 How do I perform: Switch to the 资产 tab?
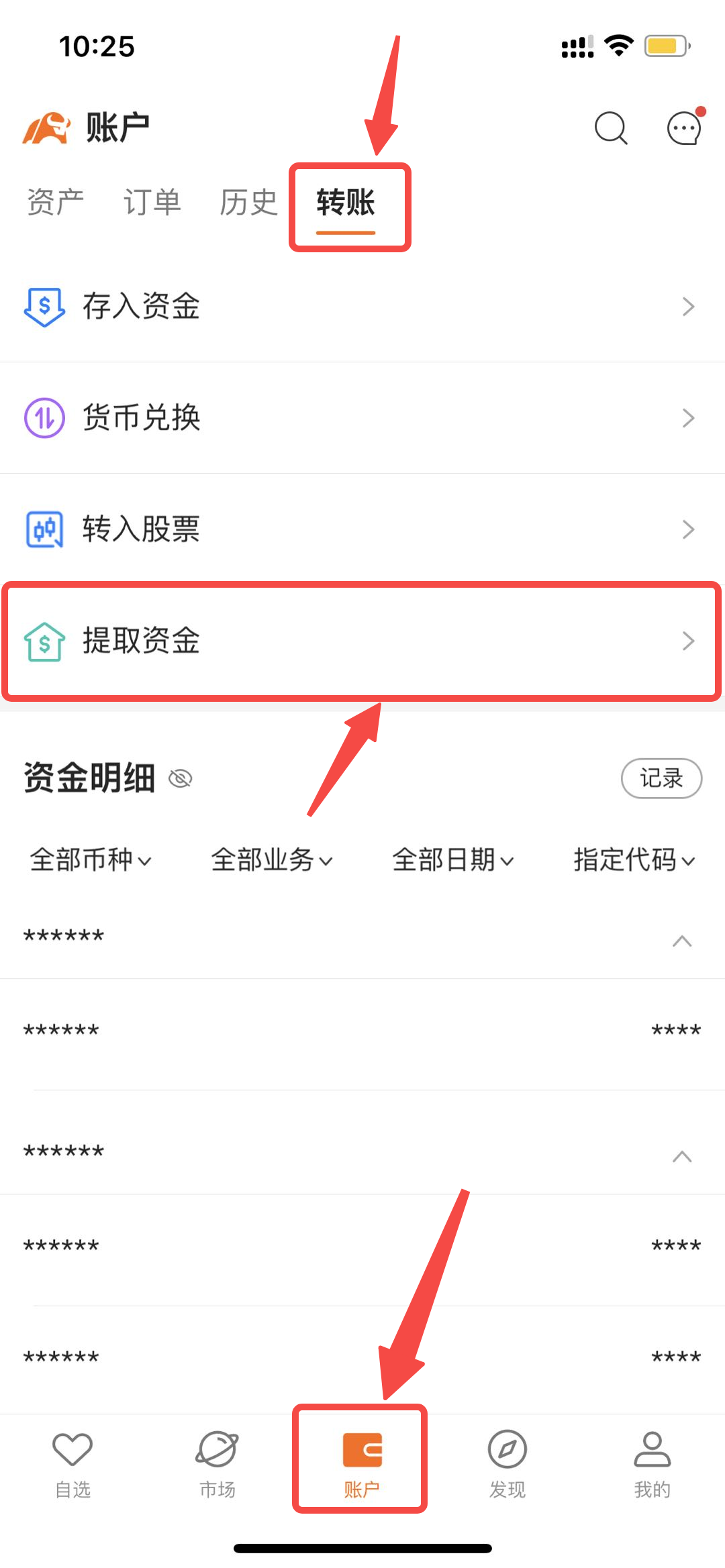55,202
